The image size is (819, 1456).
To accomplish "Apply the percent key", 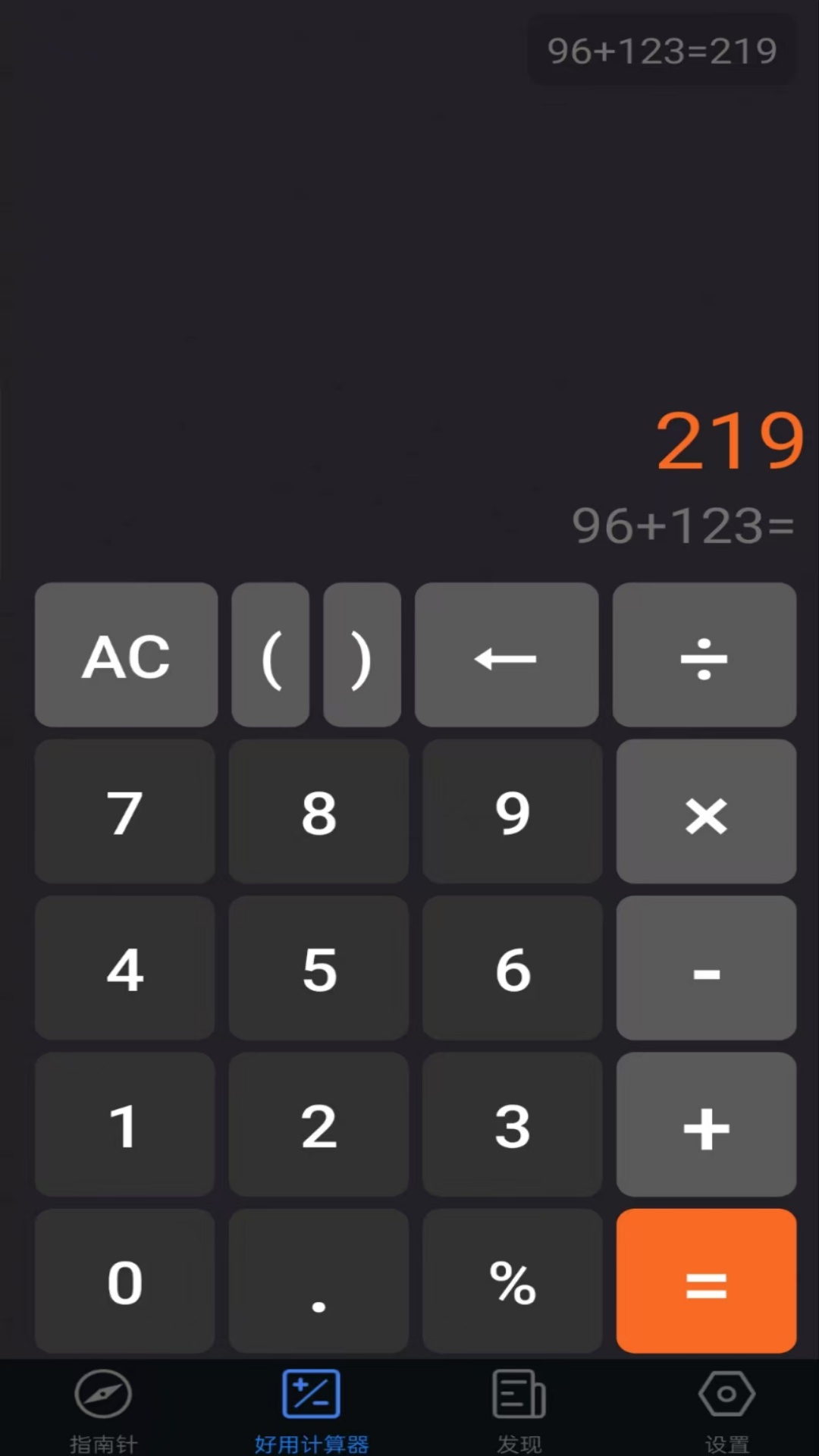I will coord(513,1282).
